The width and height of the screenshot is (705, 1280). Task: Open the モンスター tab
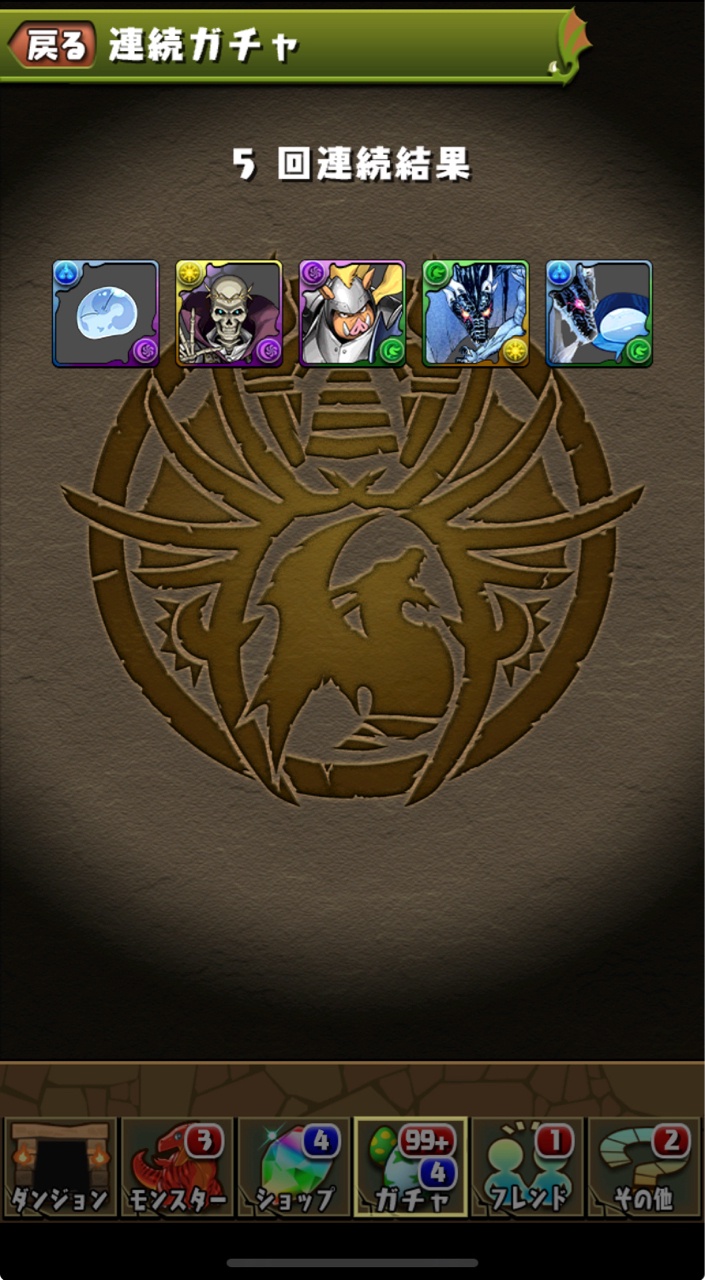pyautogui.click(x=177, y=1167)
